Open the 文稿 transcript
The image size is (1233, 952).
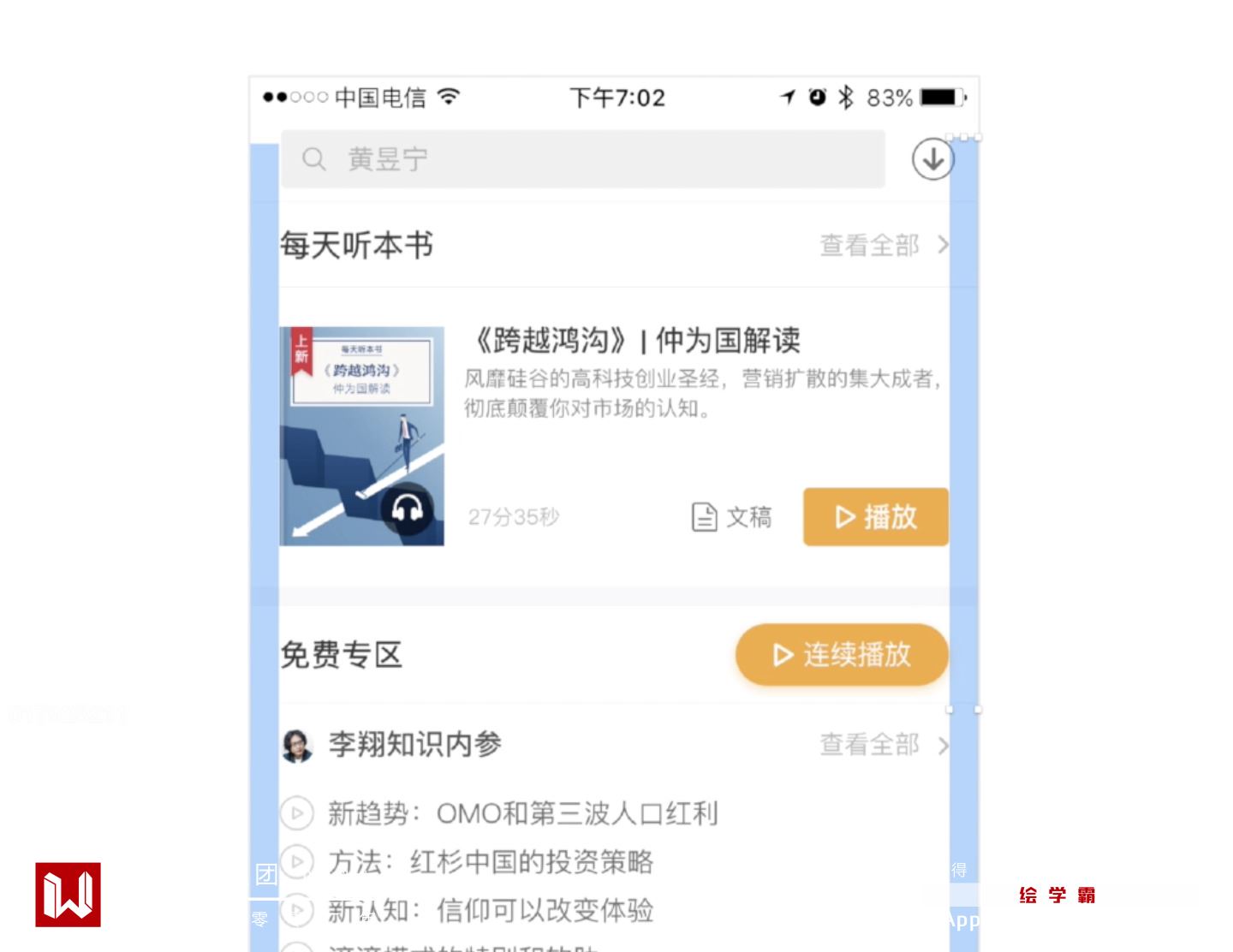[x=732, y=517]
